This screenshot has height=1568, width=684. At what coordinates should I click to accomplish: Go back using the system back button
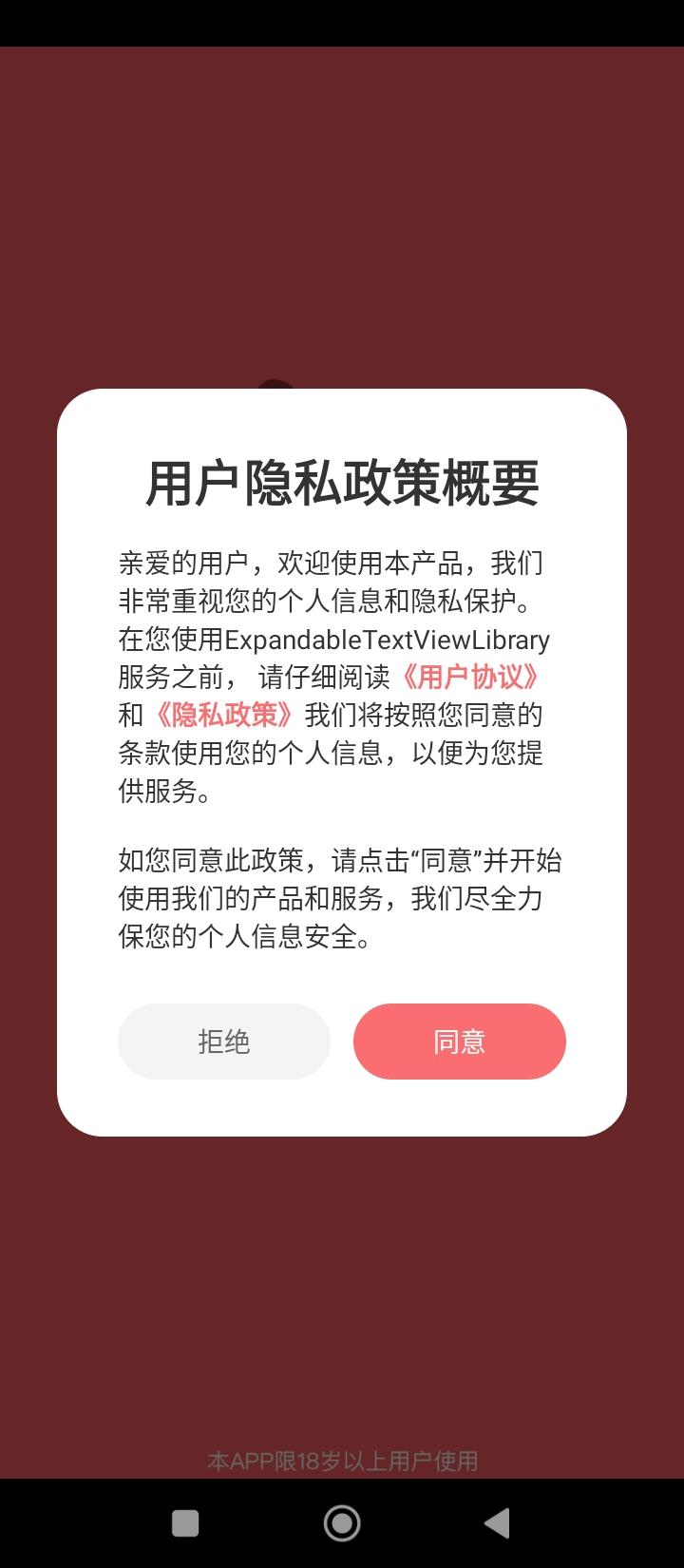(497, 1523)
